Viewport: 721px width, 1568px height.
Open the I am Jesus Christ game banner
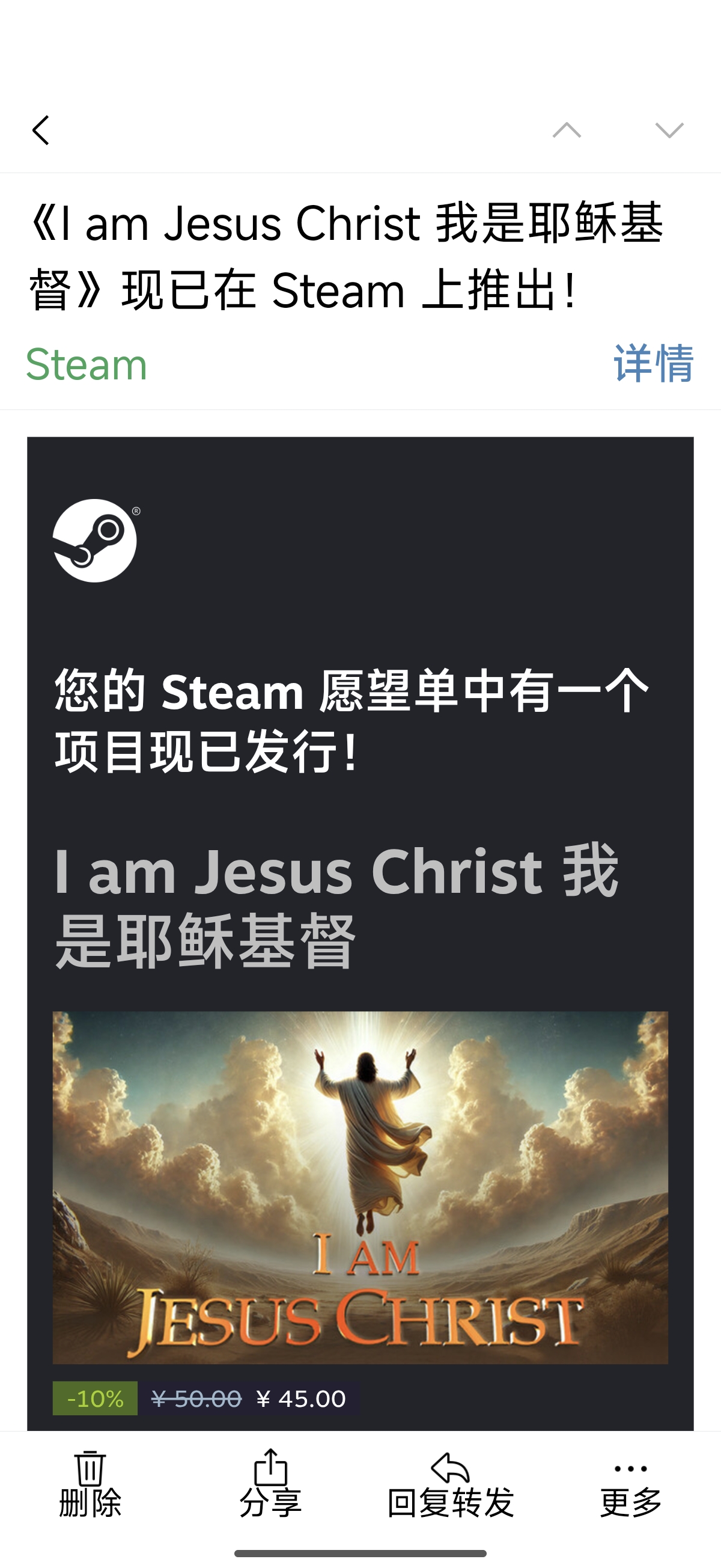(x=360, y=1187)
